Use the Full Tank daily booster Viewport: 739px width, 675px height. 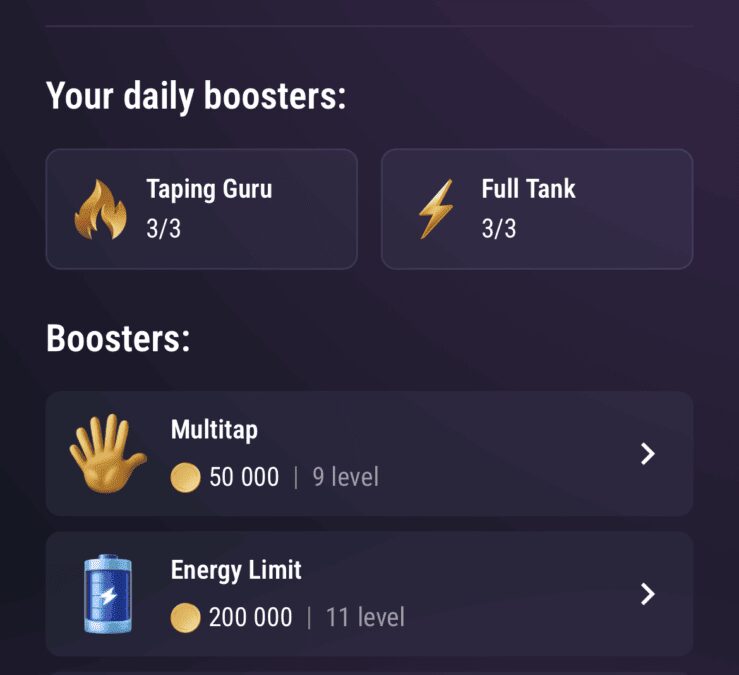pos(536,209)
